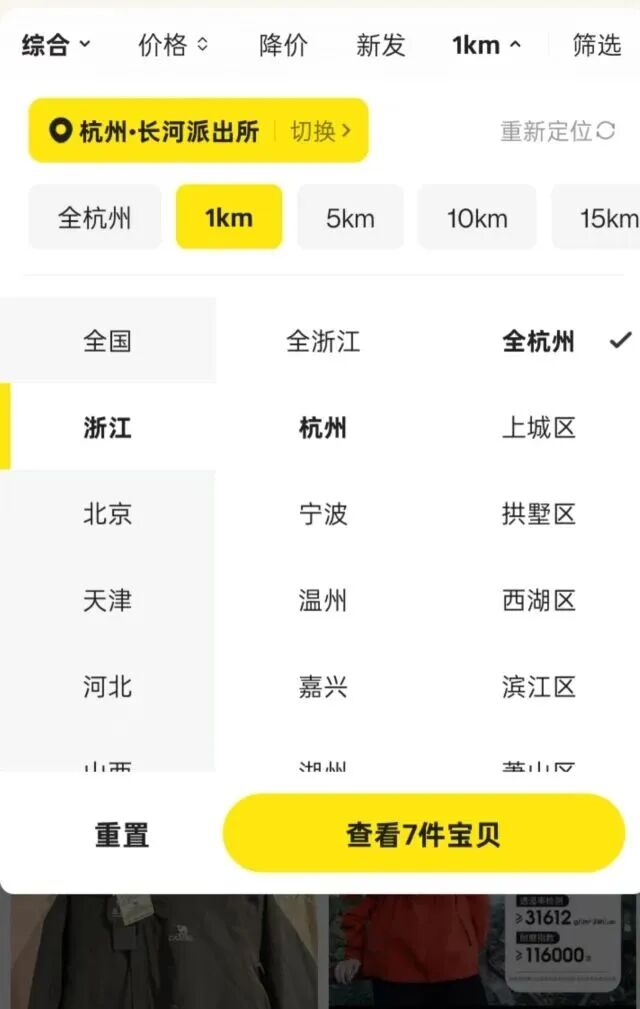
Task: Collapse the 1km distance dropdown
Action: click(x=486, y=45)
